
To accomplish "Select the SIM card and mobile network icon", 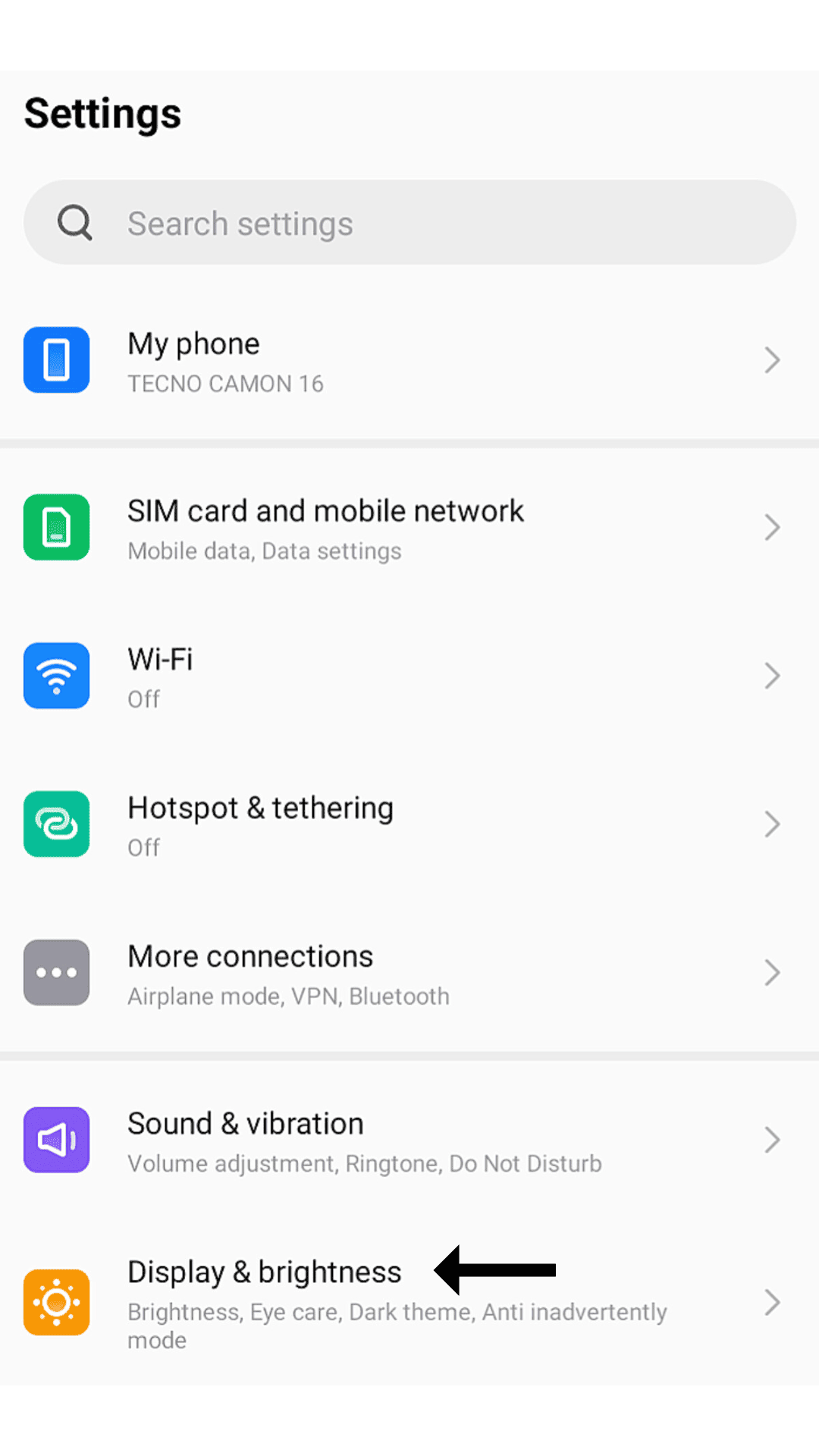I will (56, 527).
